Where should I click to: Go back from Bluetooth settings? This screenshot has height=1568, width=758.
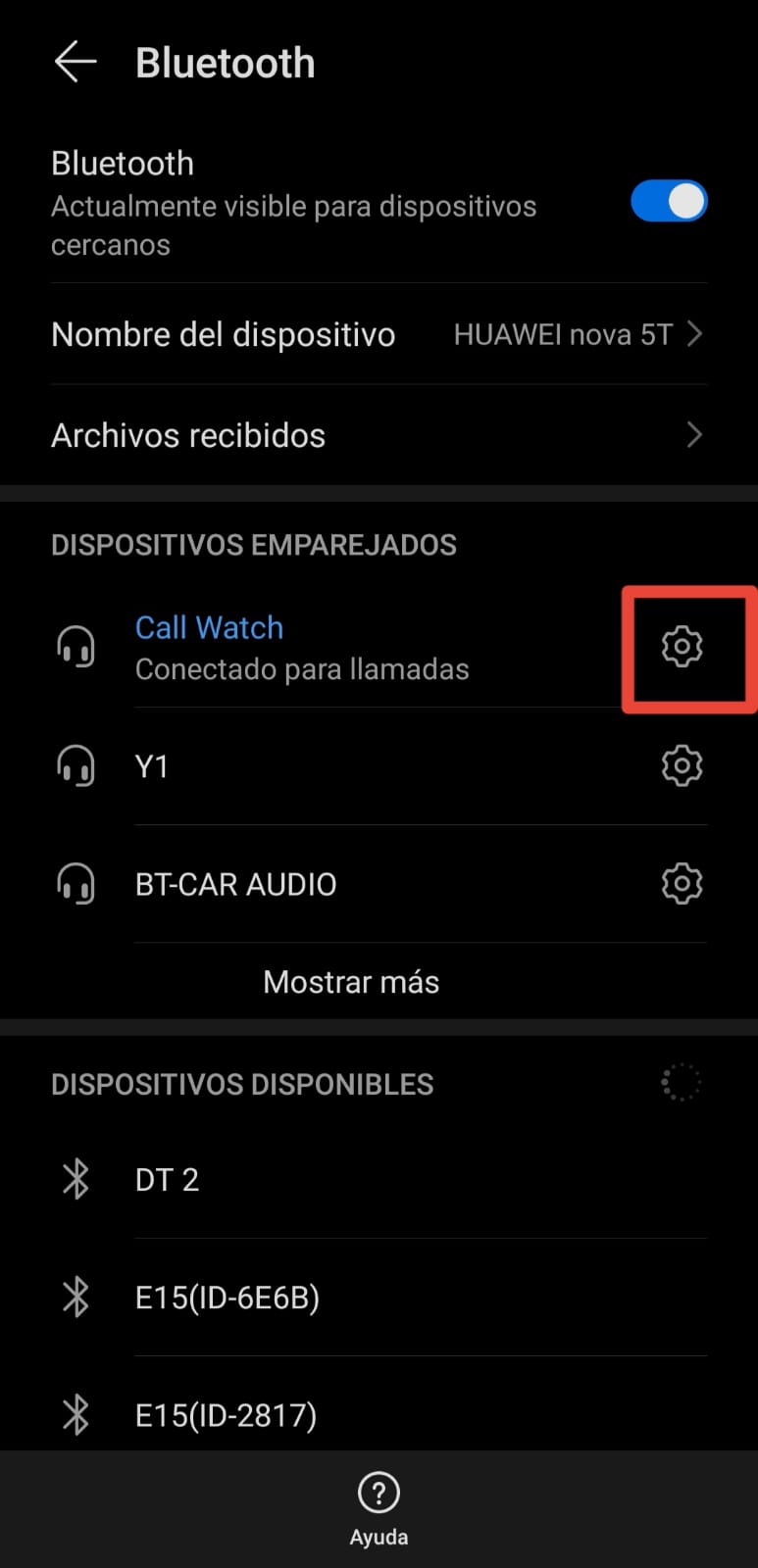pyautogui.click(x=76, y=63)
